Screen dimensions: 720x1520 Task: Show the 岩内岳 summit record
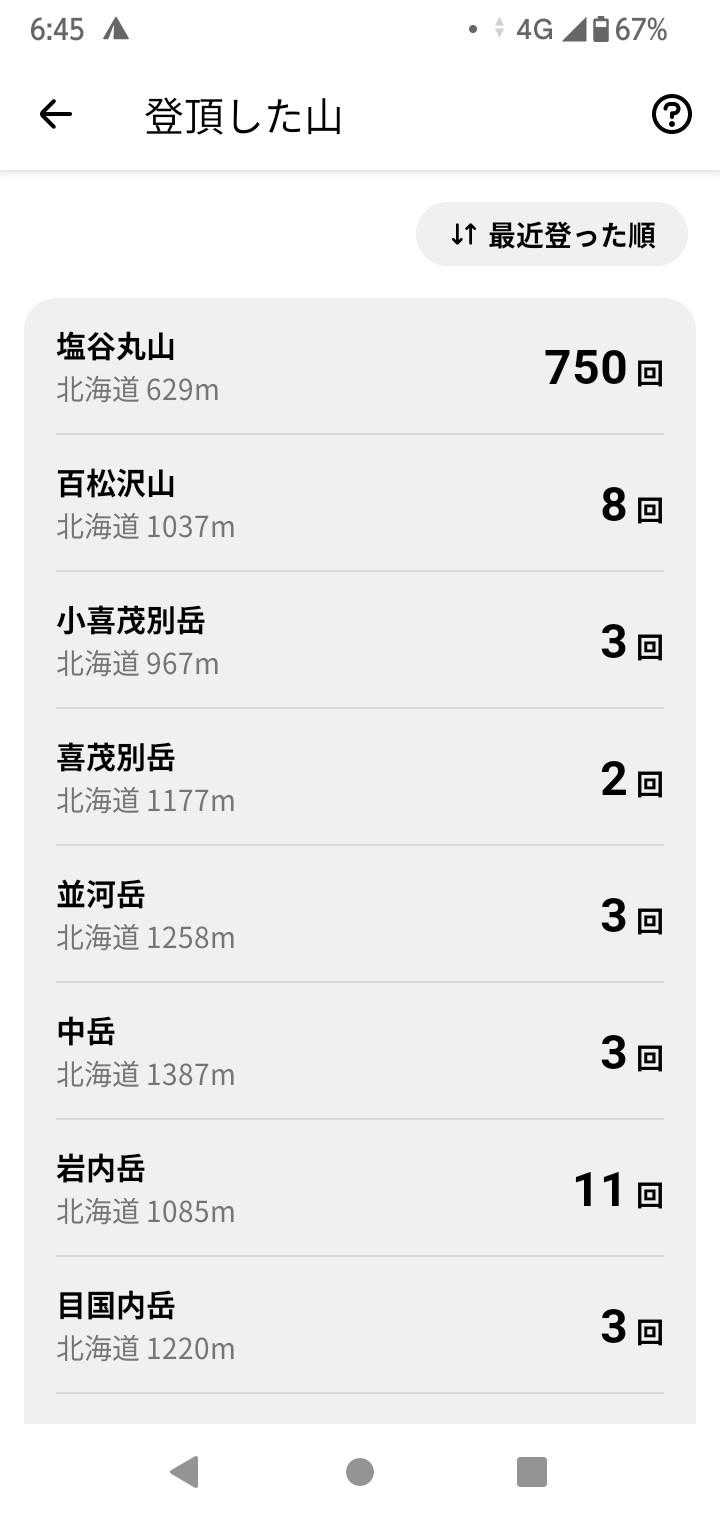point(360,1189)
